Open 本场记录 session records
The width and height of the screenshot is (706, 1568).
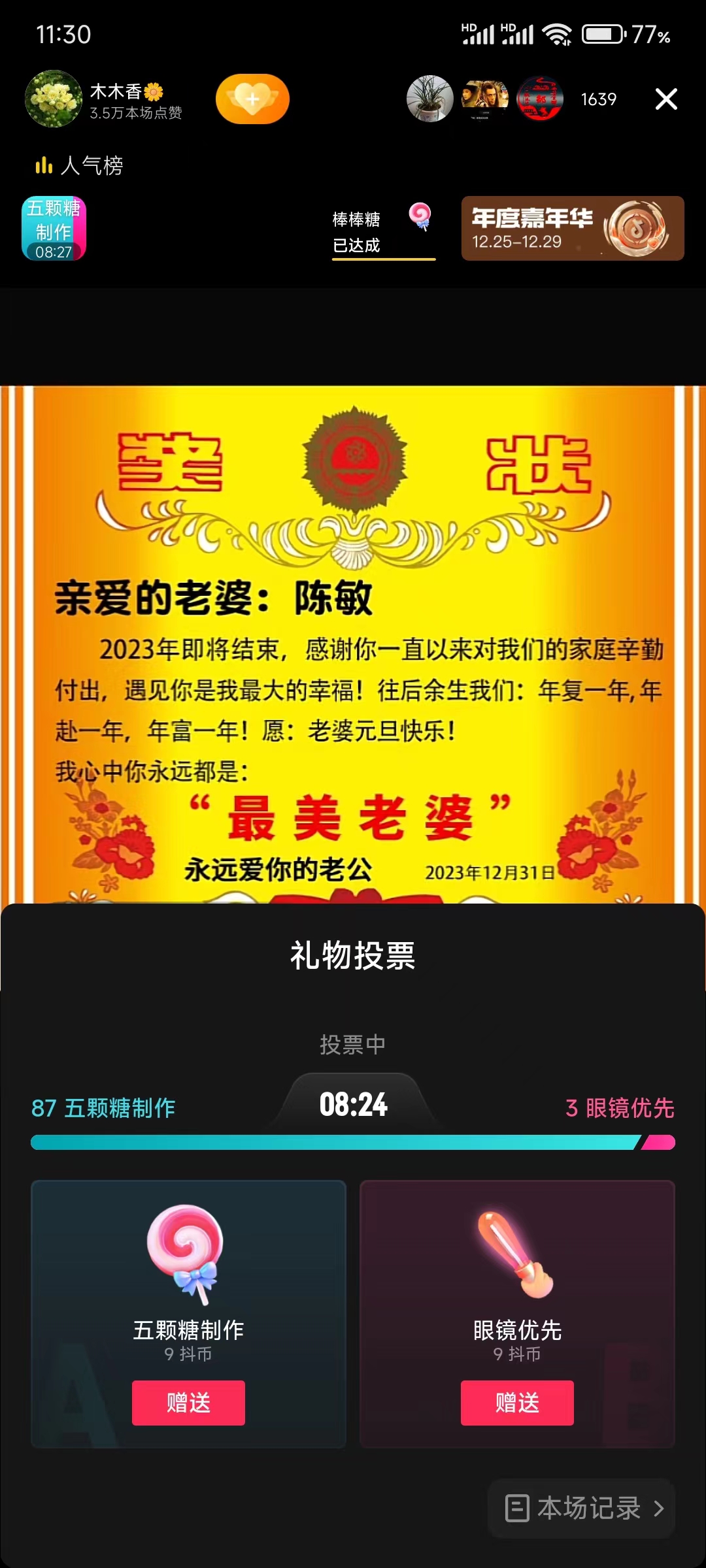pyautogui.click(x=582, y=1508)
